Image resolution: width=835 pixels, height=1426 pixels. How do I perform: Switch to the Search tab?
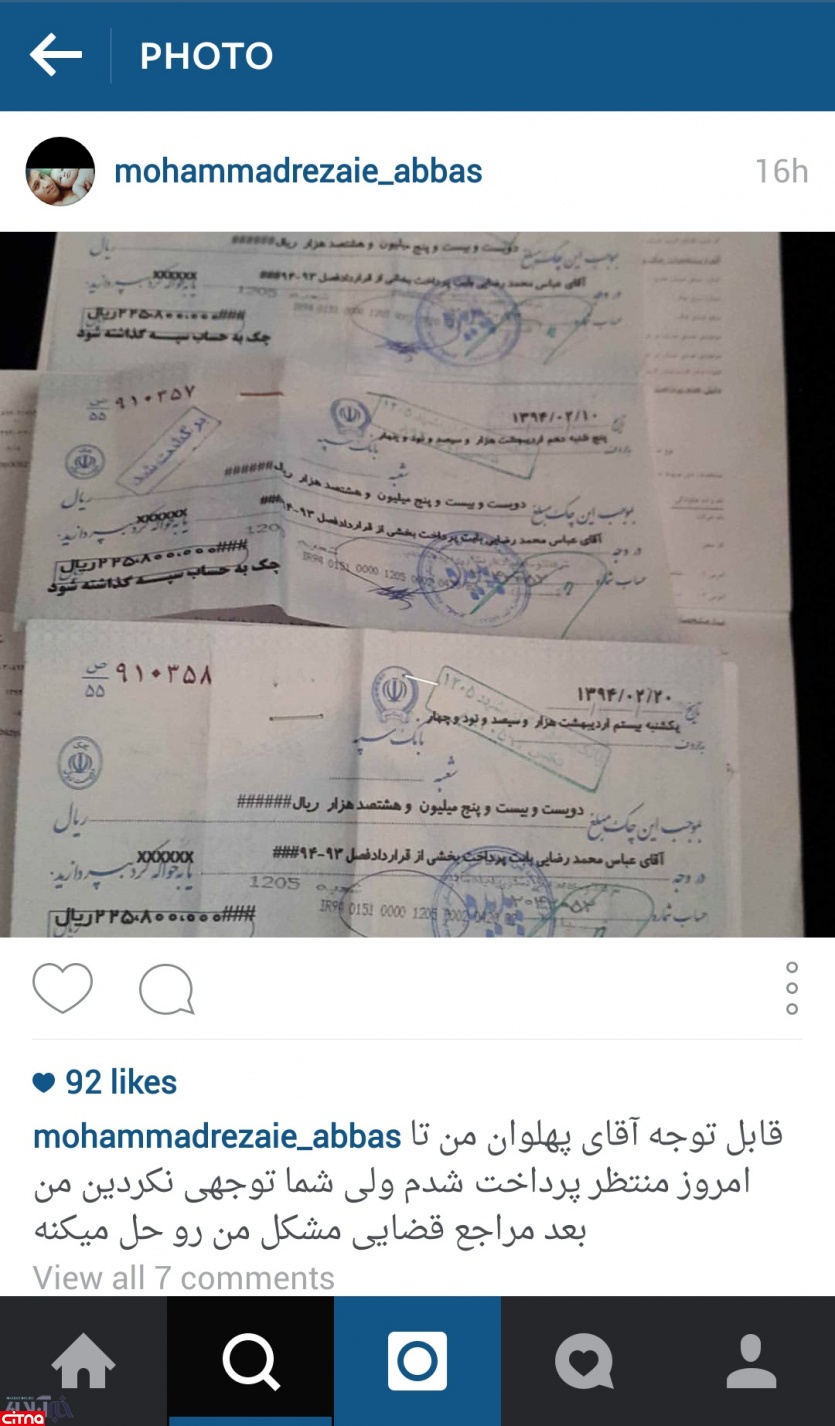(x=250, y=1361)
